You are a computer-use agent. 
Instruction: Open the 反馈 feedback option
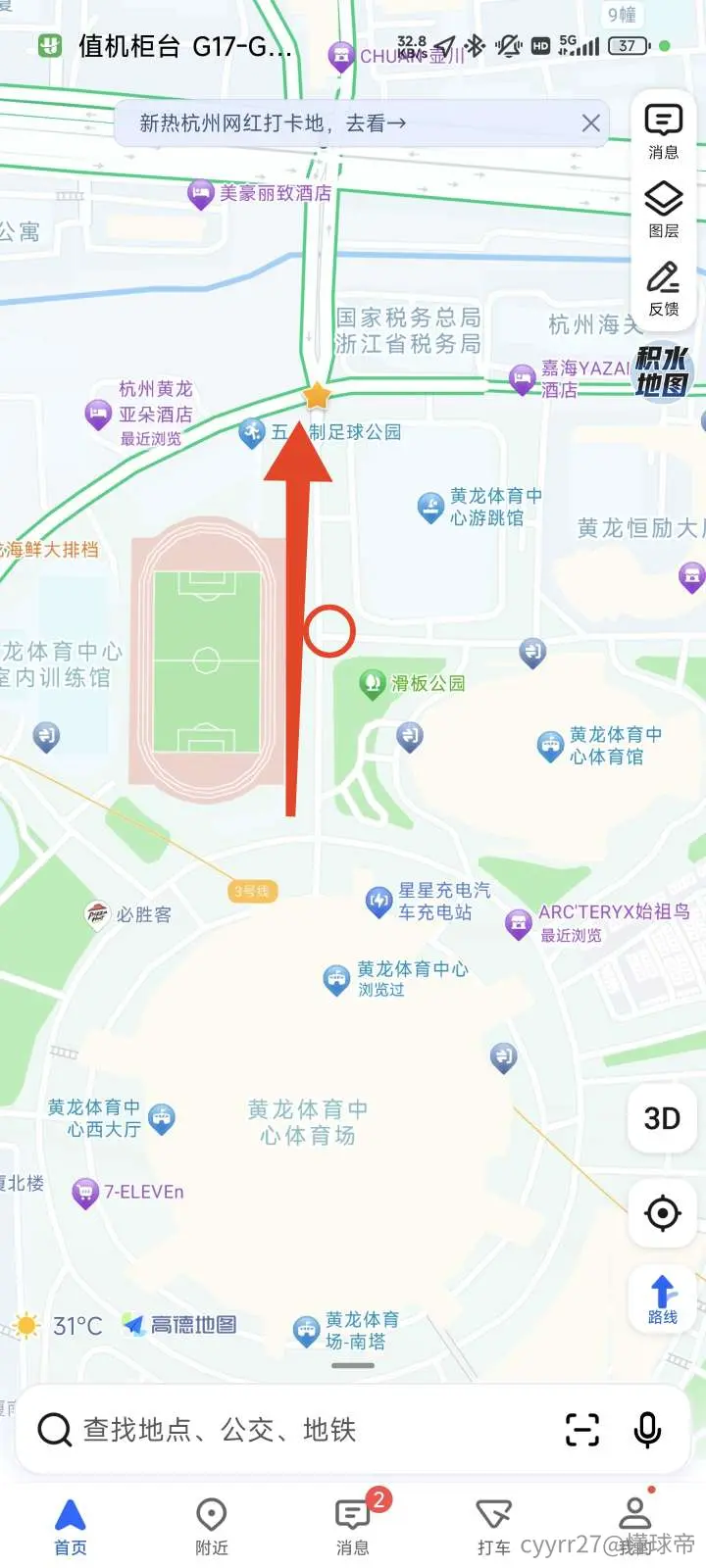point(663,288)
